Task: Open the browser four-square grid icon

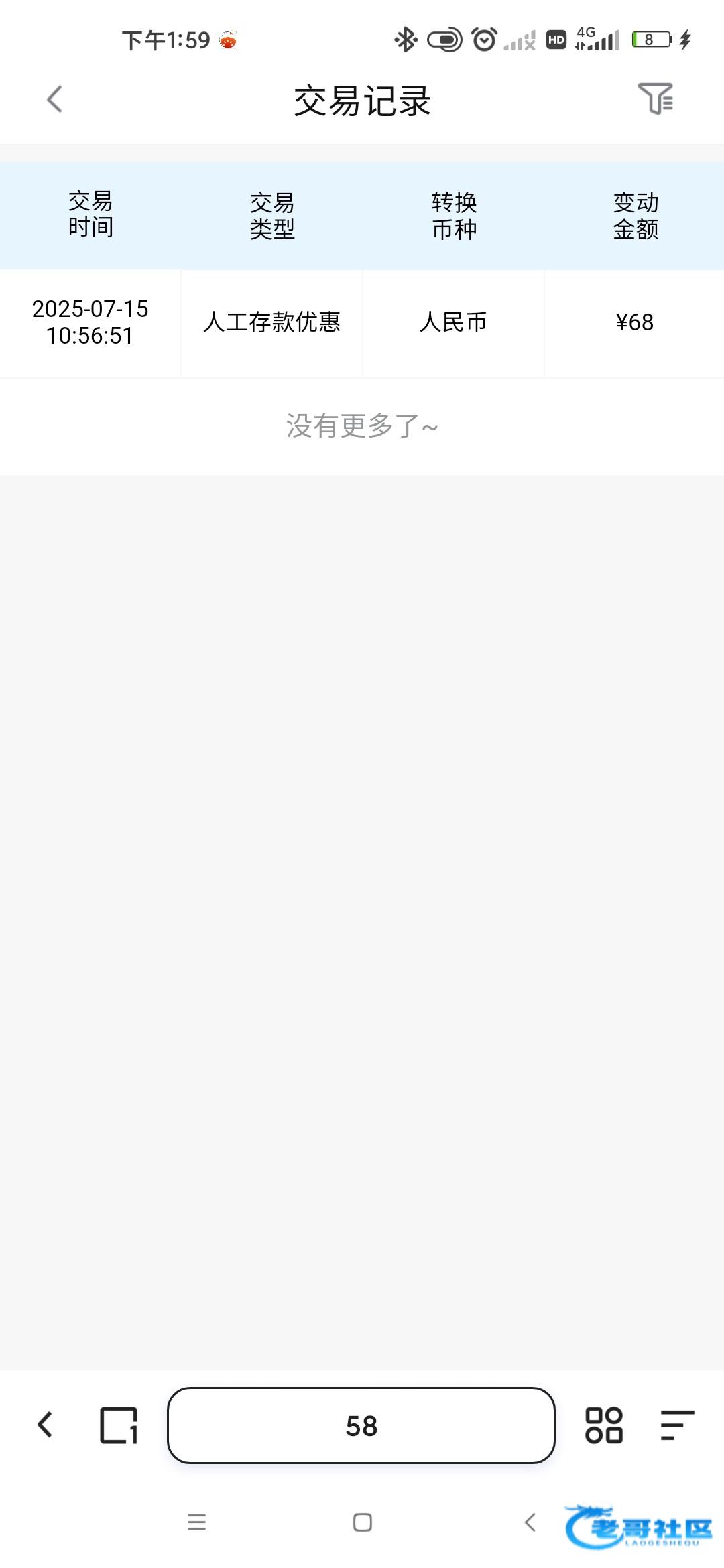Action: tap(604, 1425)
